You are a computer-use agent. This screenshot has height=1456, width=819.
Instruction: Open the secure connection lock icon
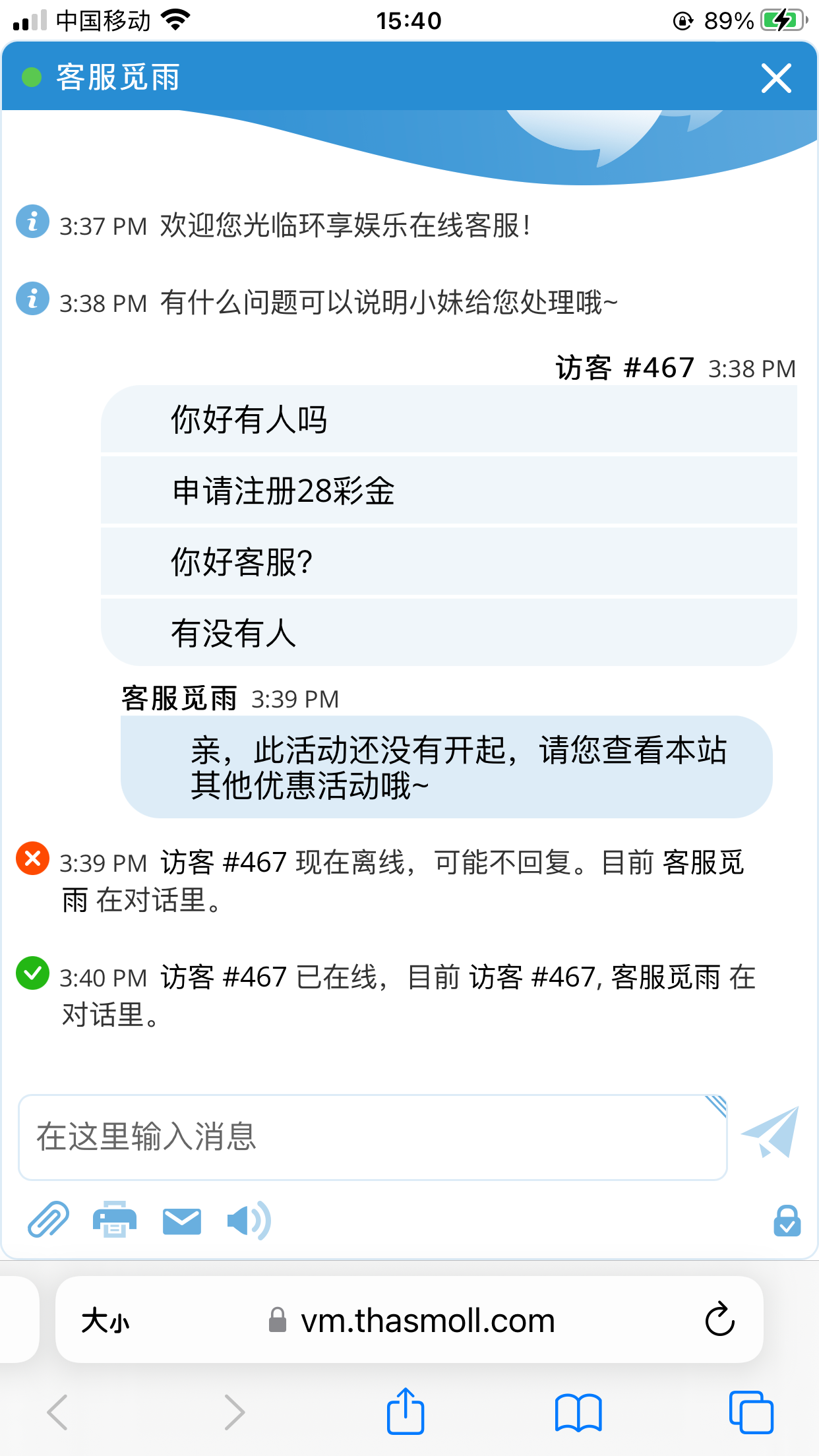coord(787,1221)
